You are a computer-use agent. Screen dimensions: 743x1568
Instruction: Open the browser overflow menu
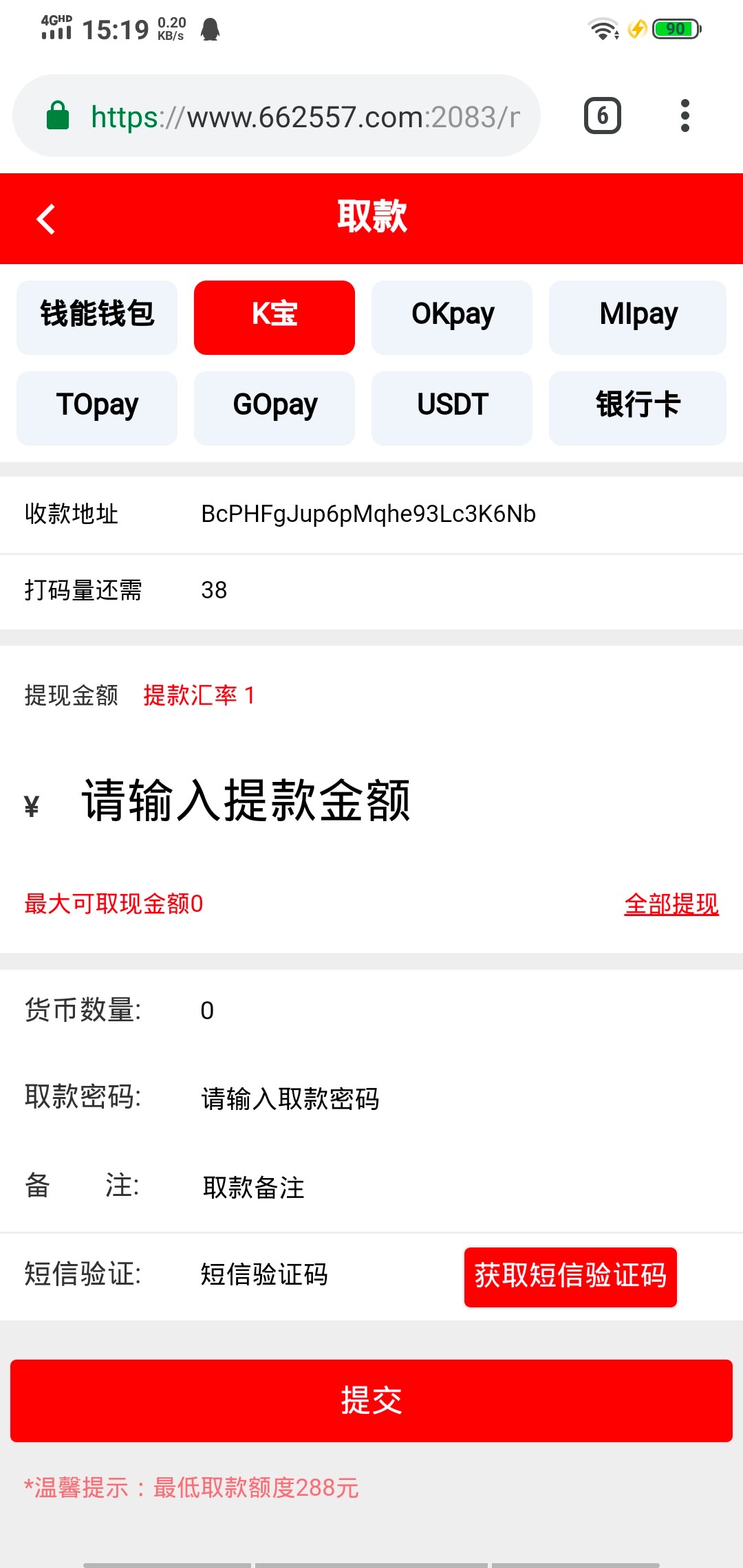coord(685,116)
